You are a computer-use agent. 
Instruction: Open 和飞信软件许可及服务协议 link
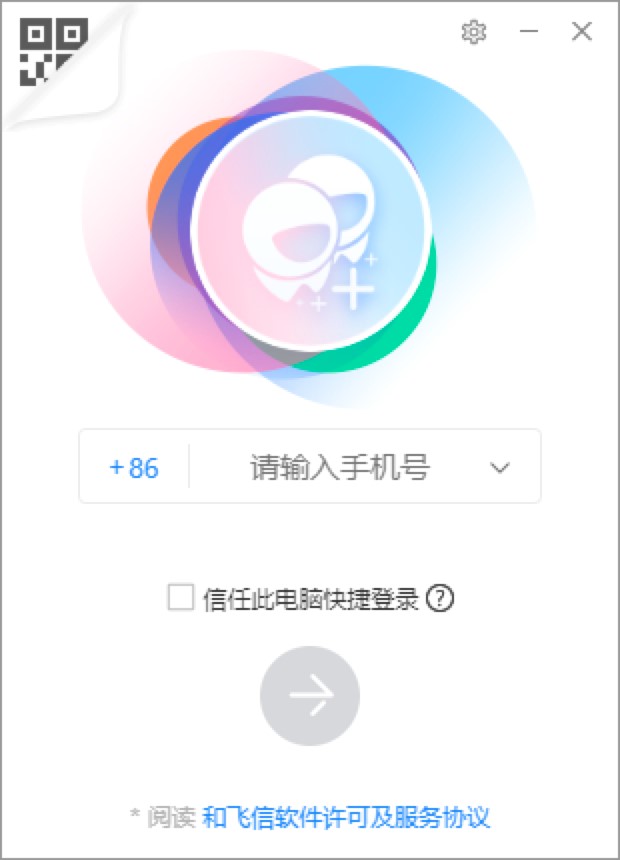(346, 817)
